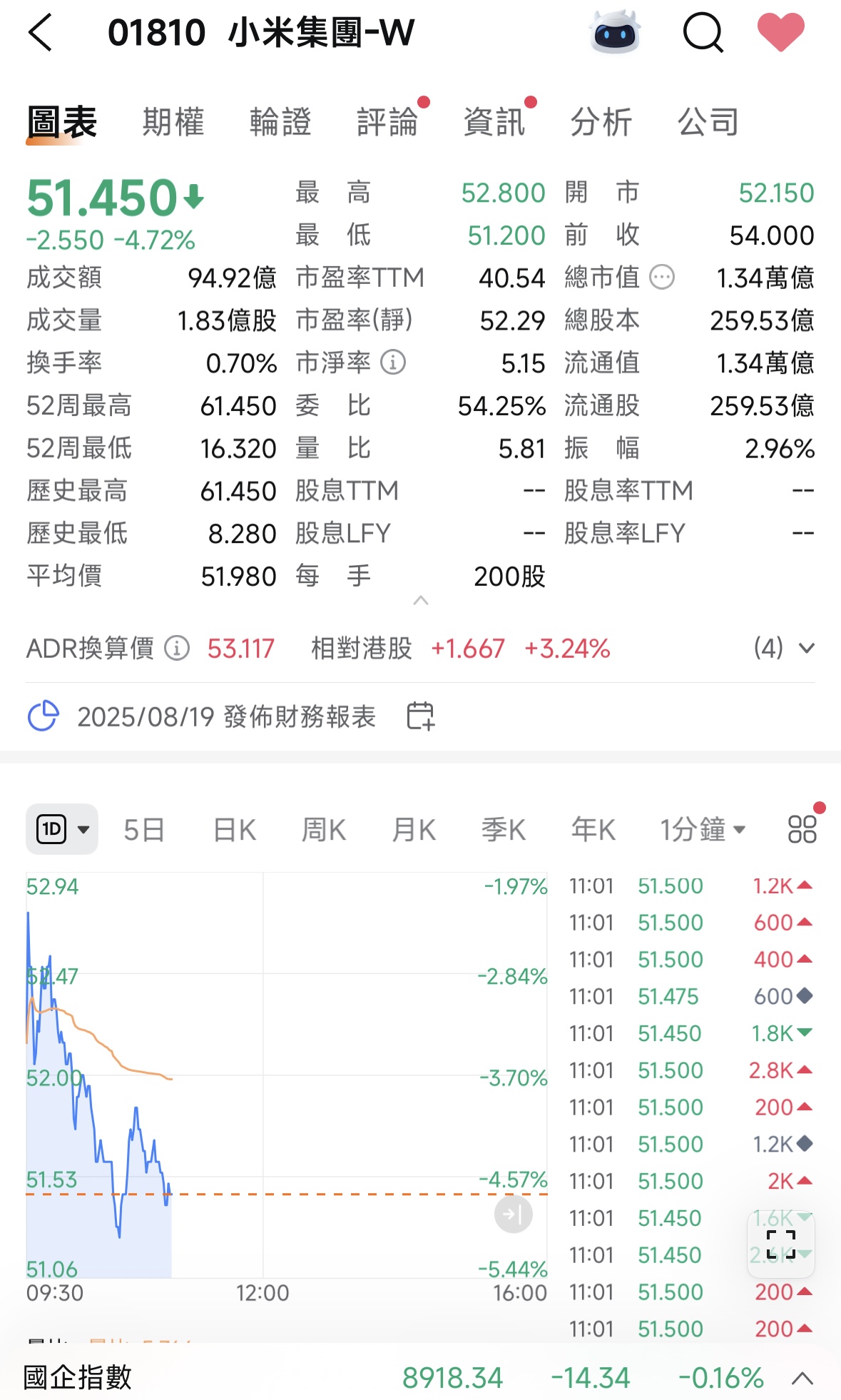The height and width of the screenshot is (1400, 841).
Task: Switch to the 期權 tab
Action: [x=172, y=121]
